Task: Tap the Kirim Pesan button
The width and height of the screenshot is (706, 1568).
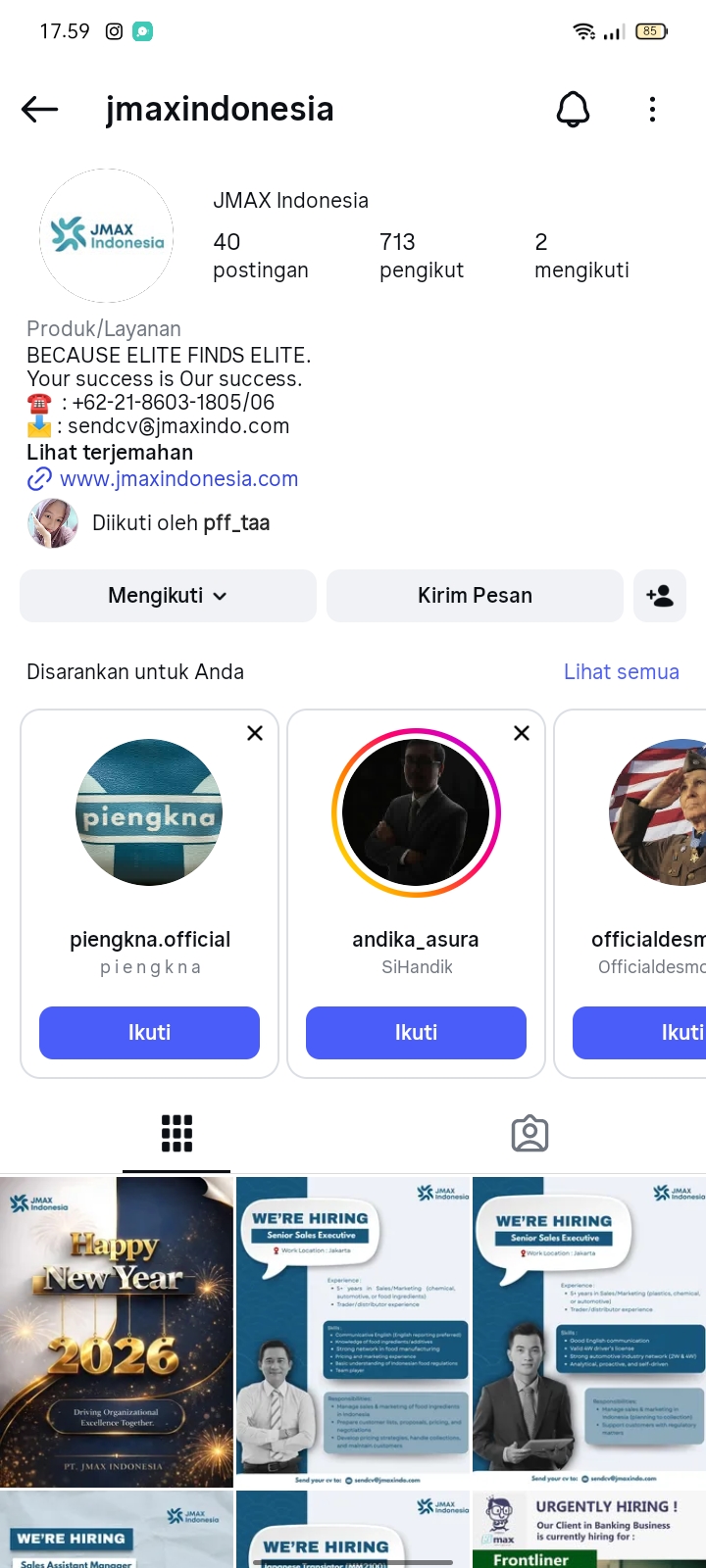Action: [475, 596]
